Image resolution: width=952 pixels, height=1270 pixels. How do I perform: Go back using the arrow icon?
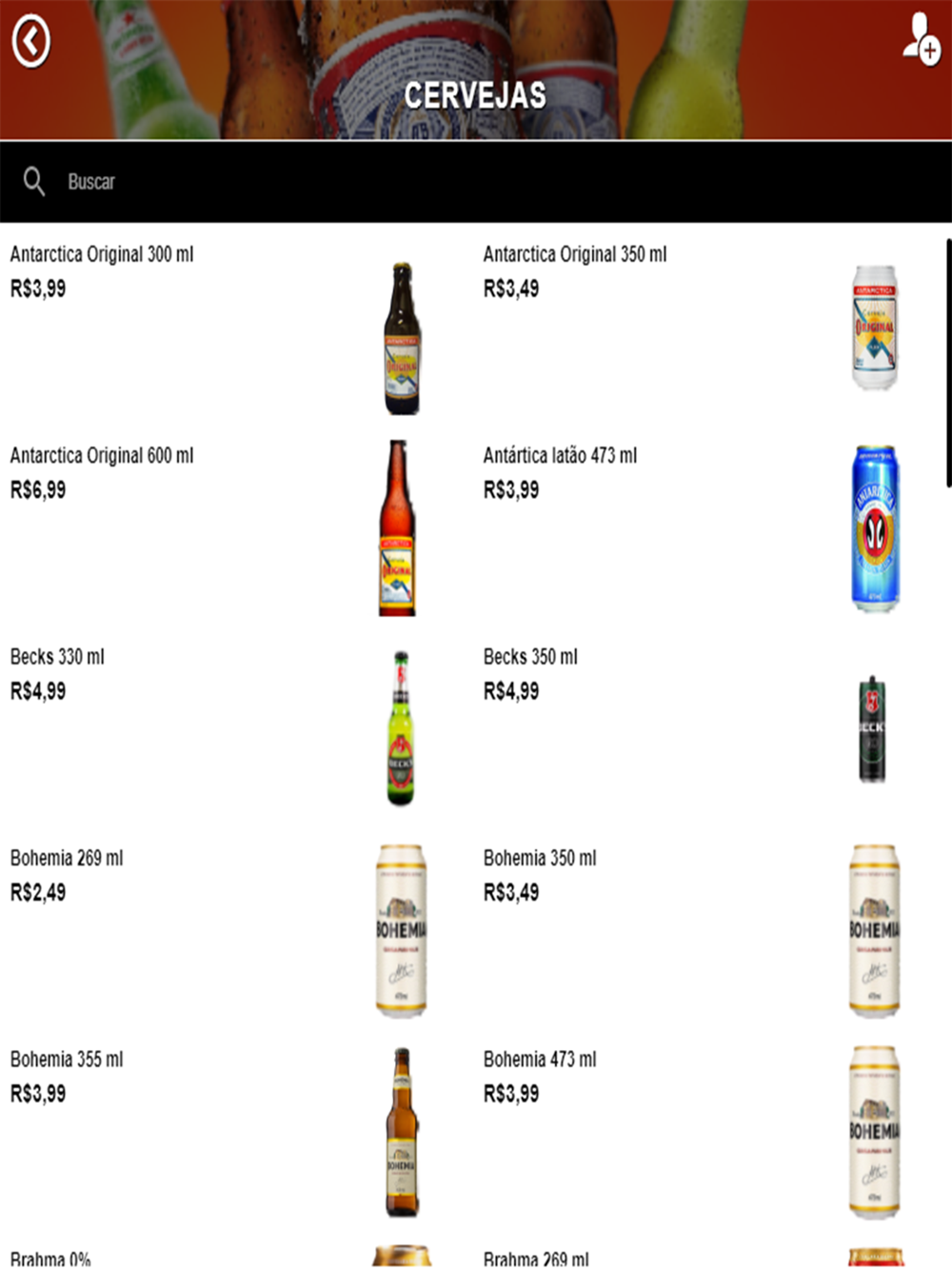31,41
